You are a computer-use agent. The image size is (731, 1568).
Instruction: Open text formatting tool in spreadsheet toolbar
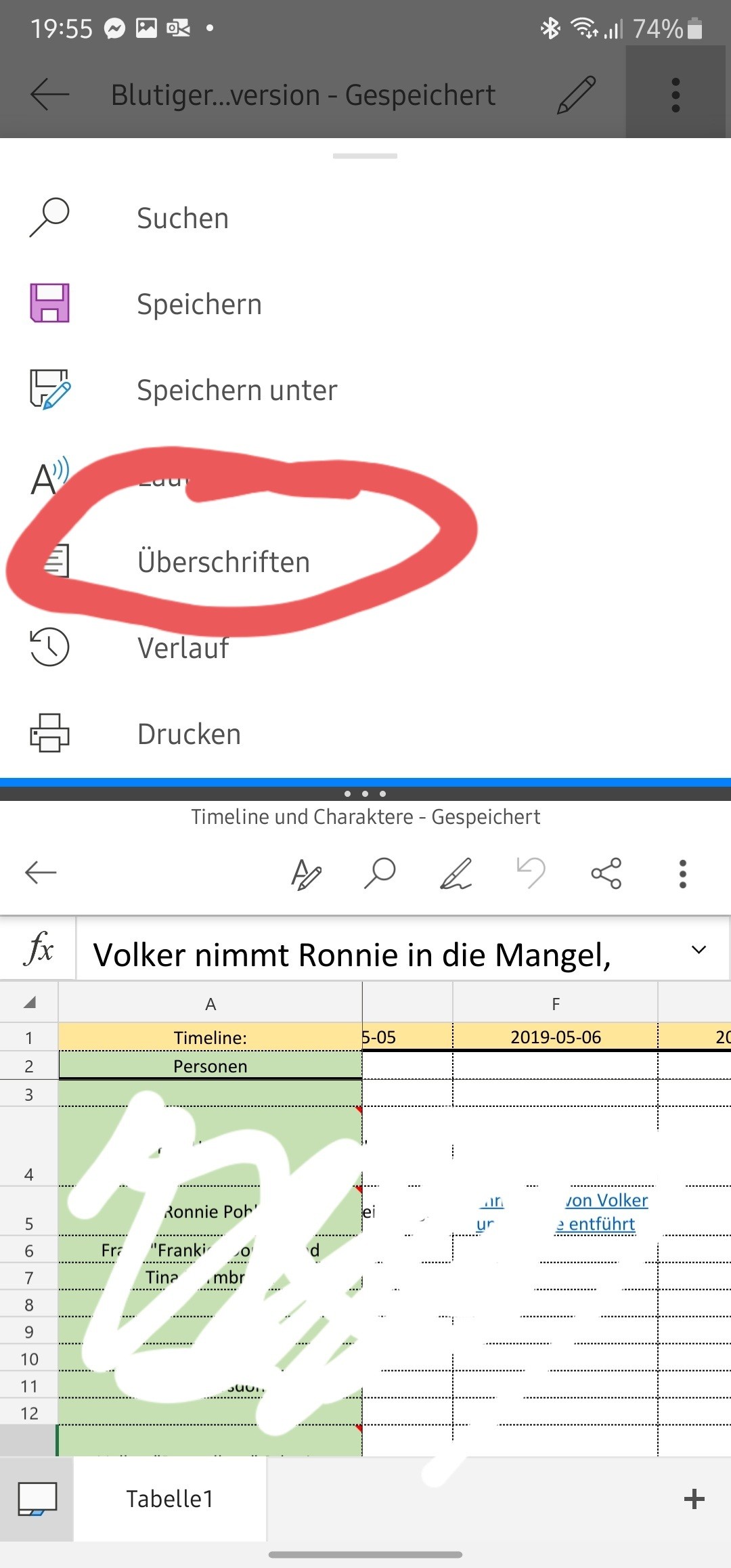pyautogui.click(x=306, y=873)
